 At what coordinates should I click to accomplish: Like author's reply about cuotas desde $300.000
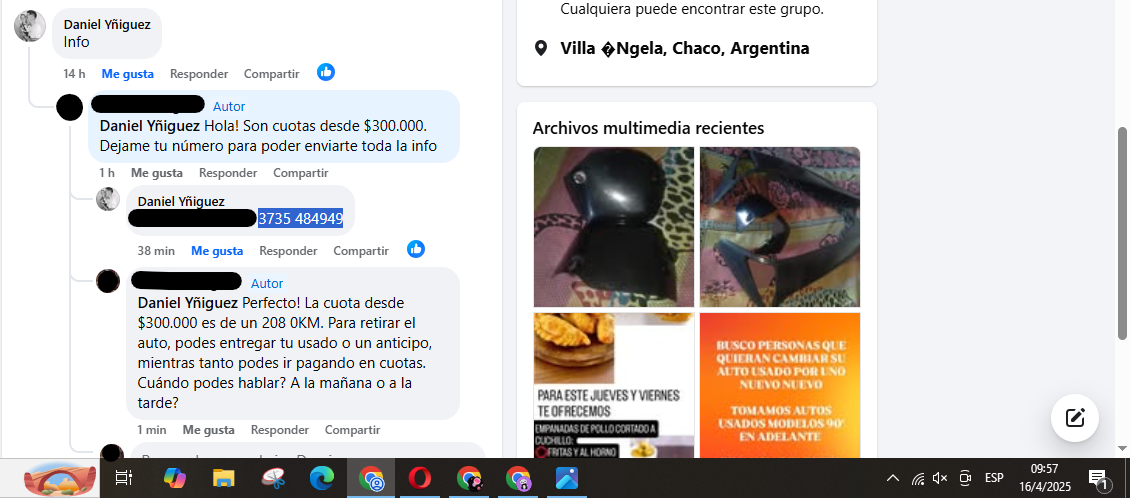(x=156, y=173)
